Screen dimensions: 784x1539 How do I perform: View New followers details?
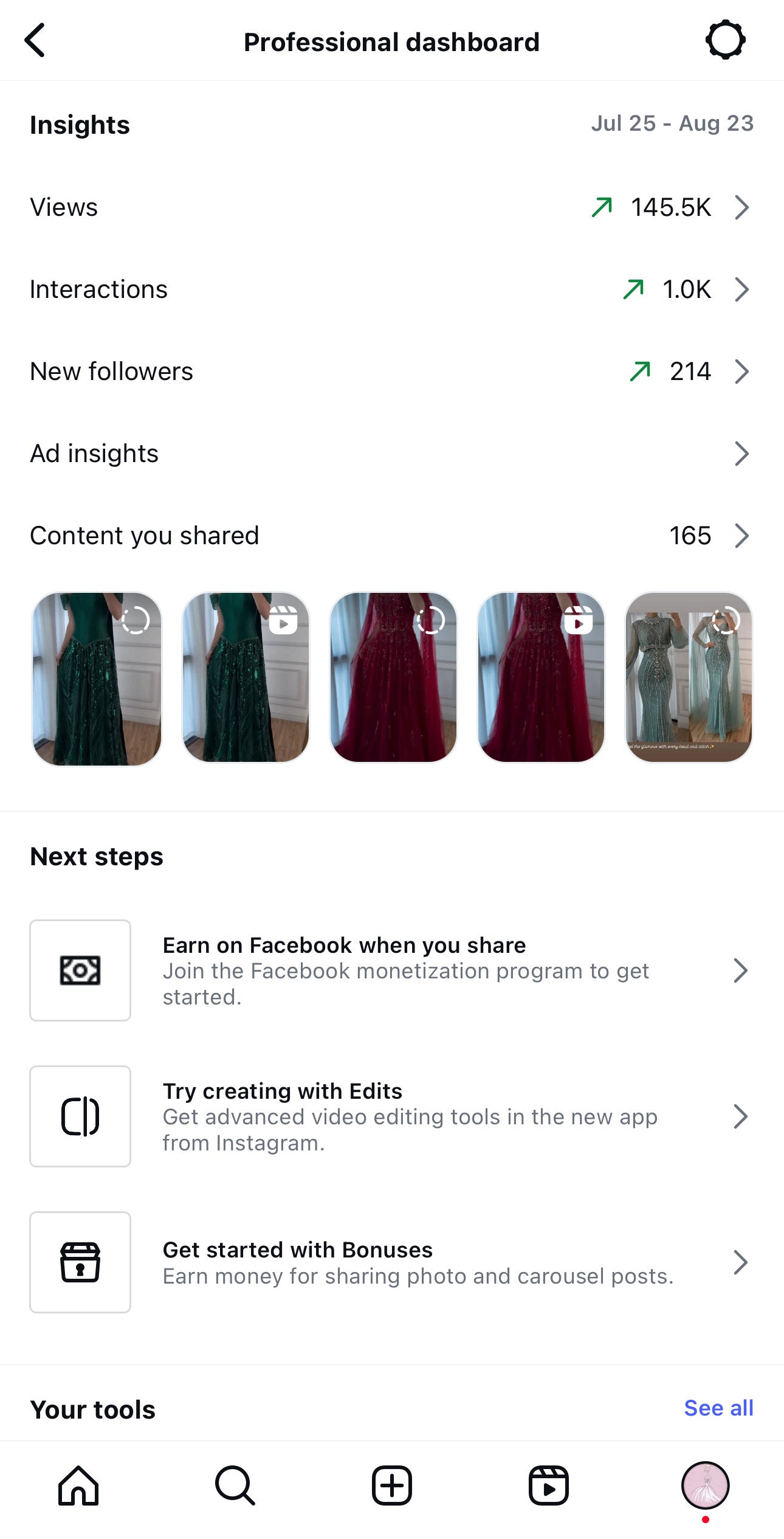pos(391,372)
